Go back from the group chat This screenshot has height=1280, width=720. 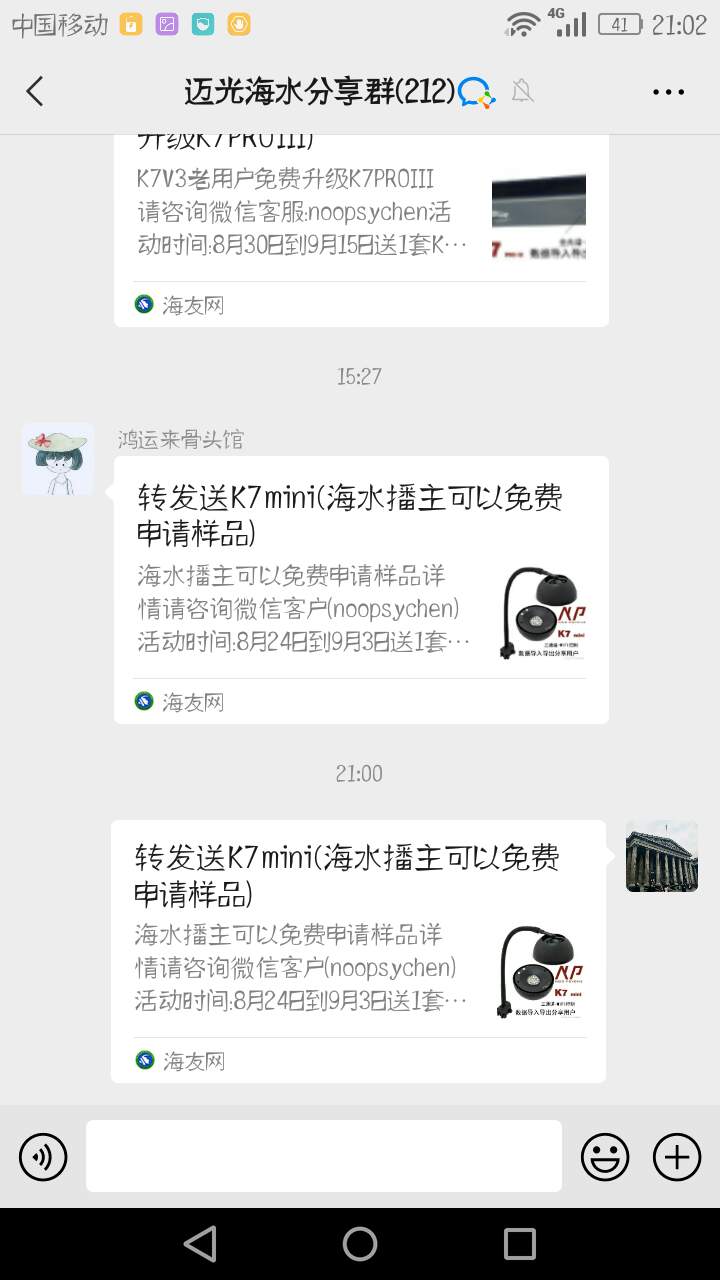(x=35, y=91)
